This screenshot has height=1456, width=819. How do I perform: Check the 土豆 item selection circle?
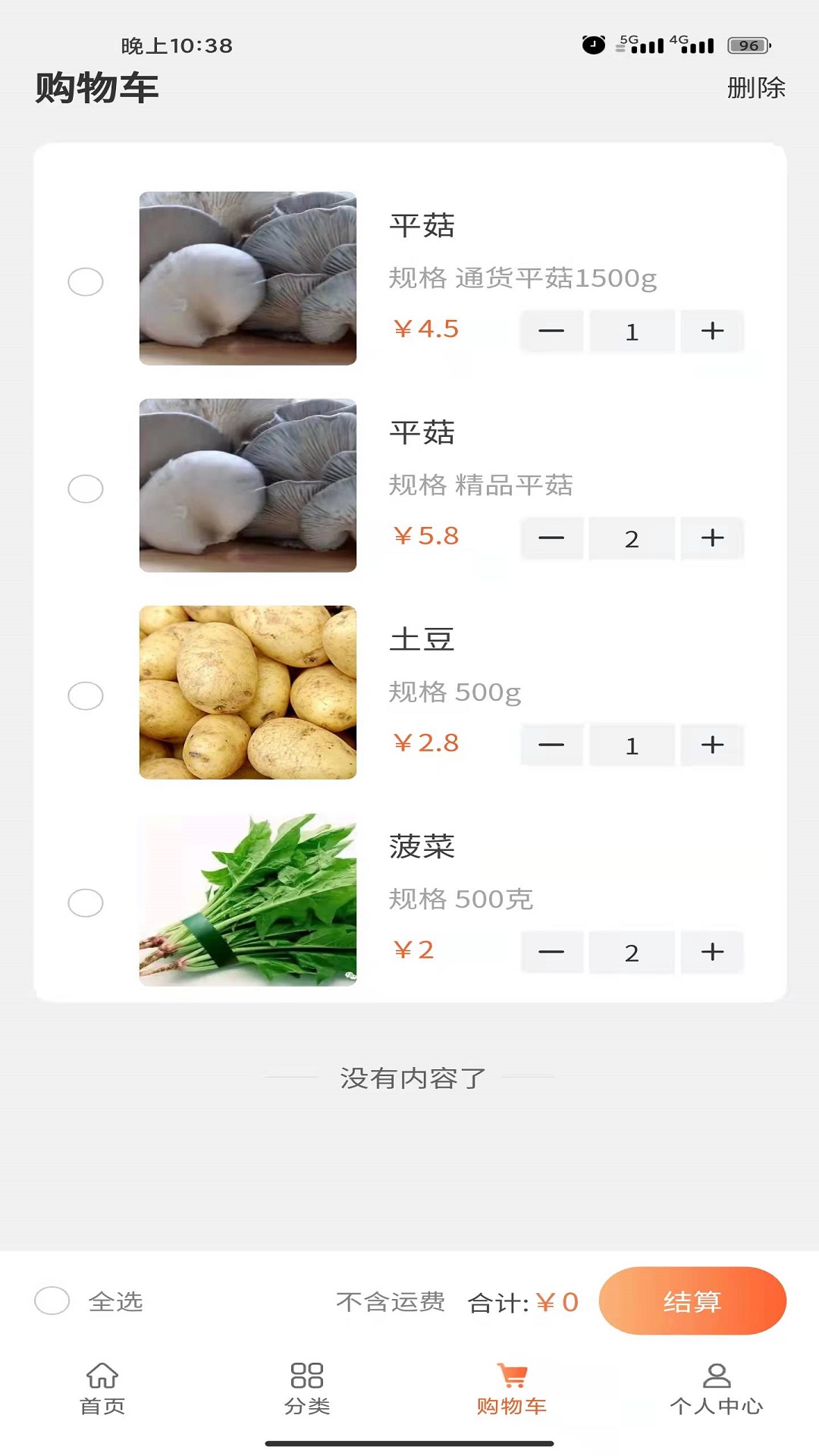(x=85, y=695)
